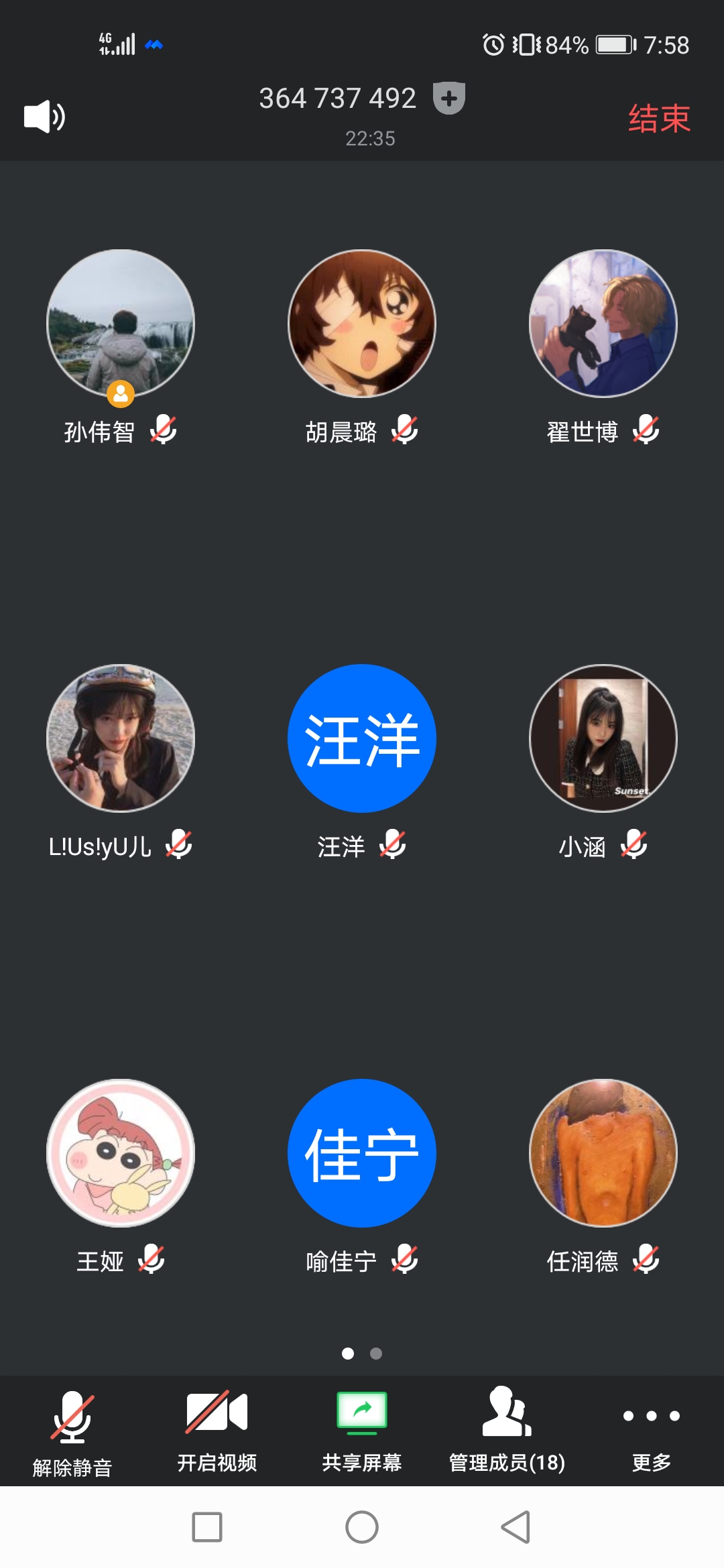The height and width of the screenshot is (1568, 724).
Task: Open the meeting security shield info
Action: (x=448, y=99)
